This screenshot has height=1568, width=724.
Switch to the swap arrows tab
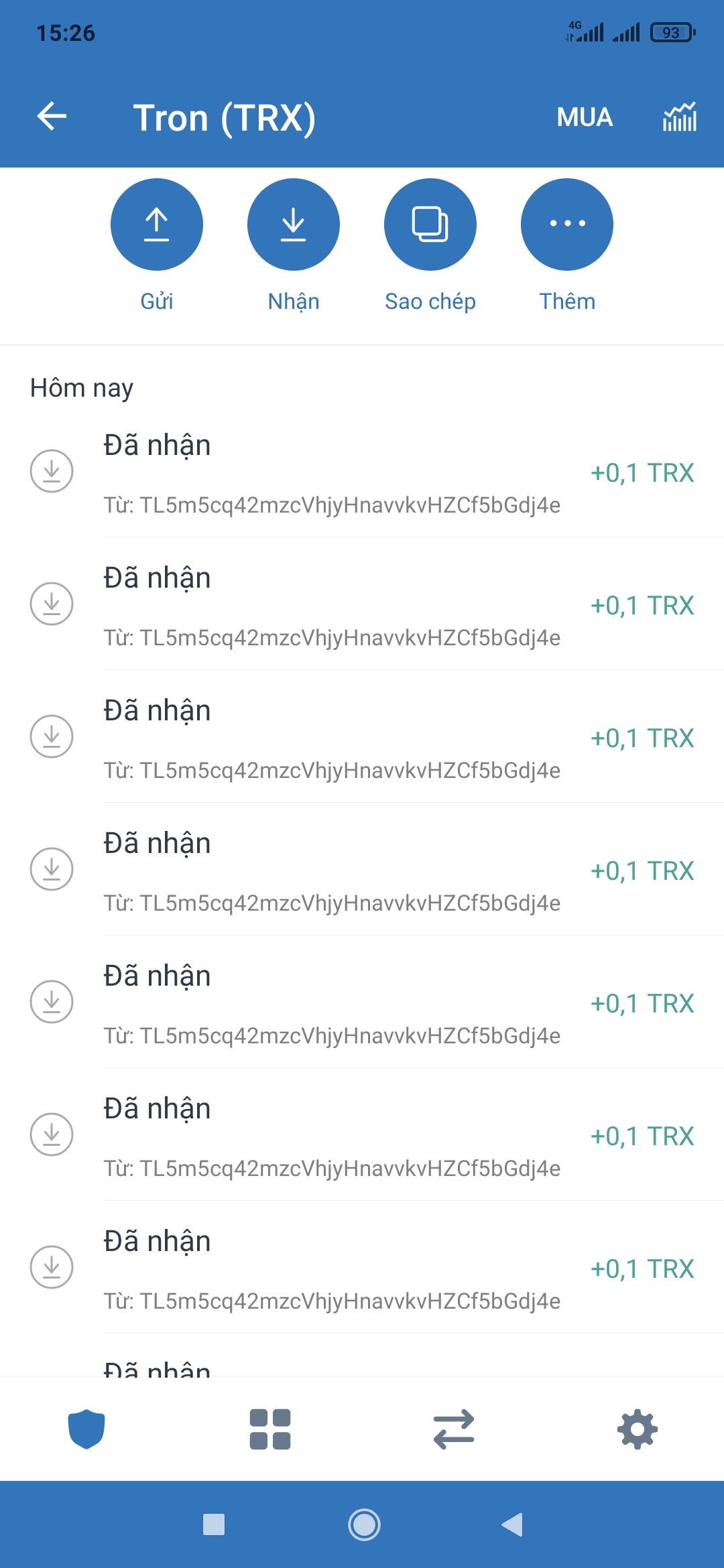454,1429
